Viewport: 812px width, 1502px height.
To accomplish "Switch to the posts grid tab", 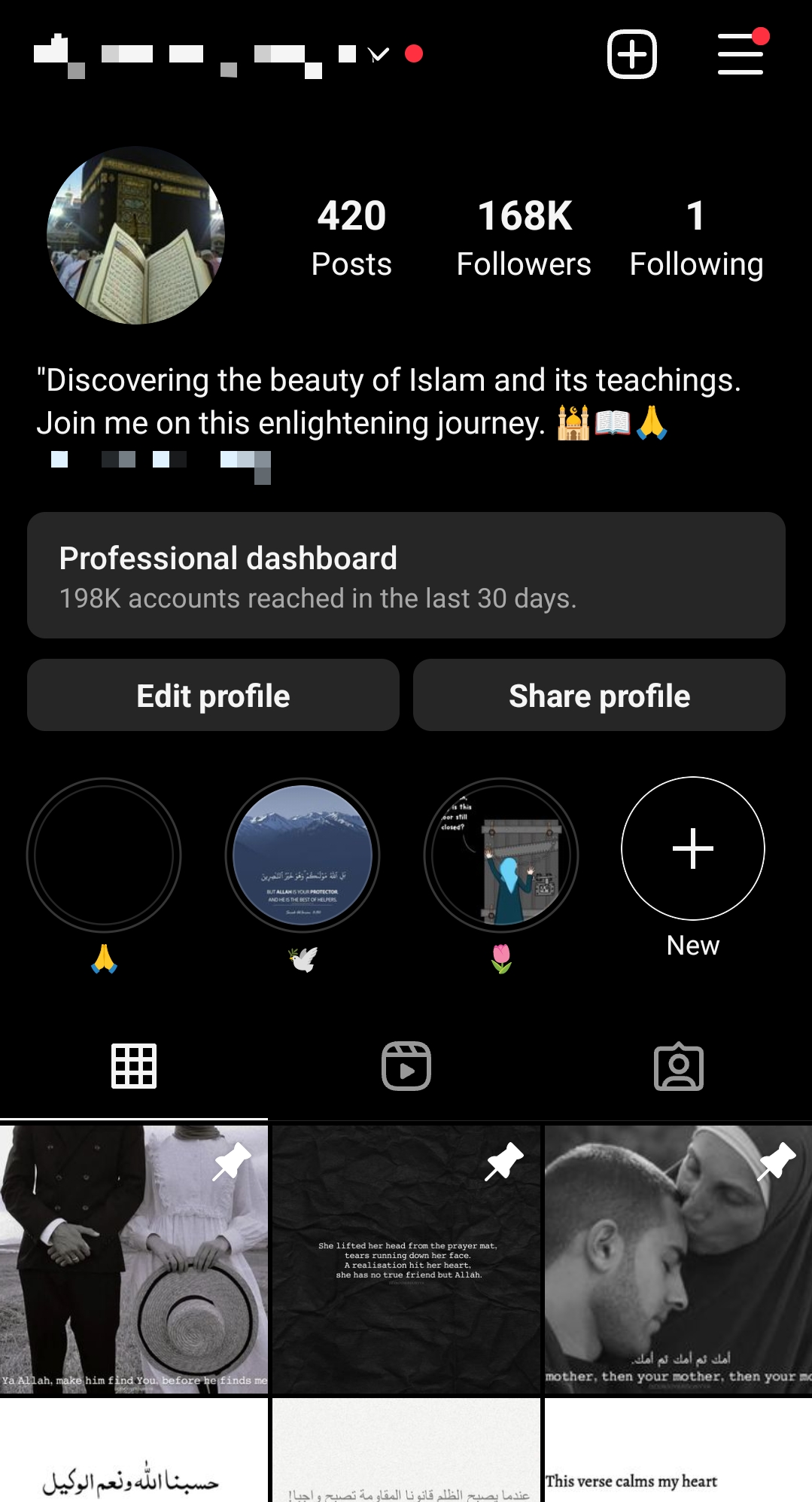I will tap(134, 1066).
